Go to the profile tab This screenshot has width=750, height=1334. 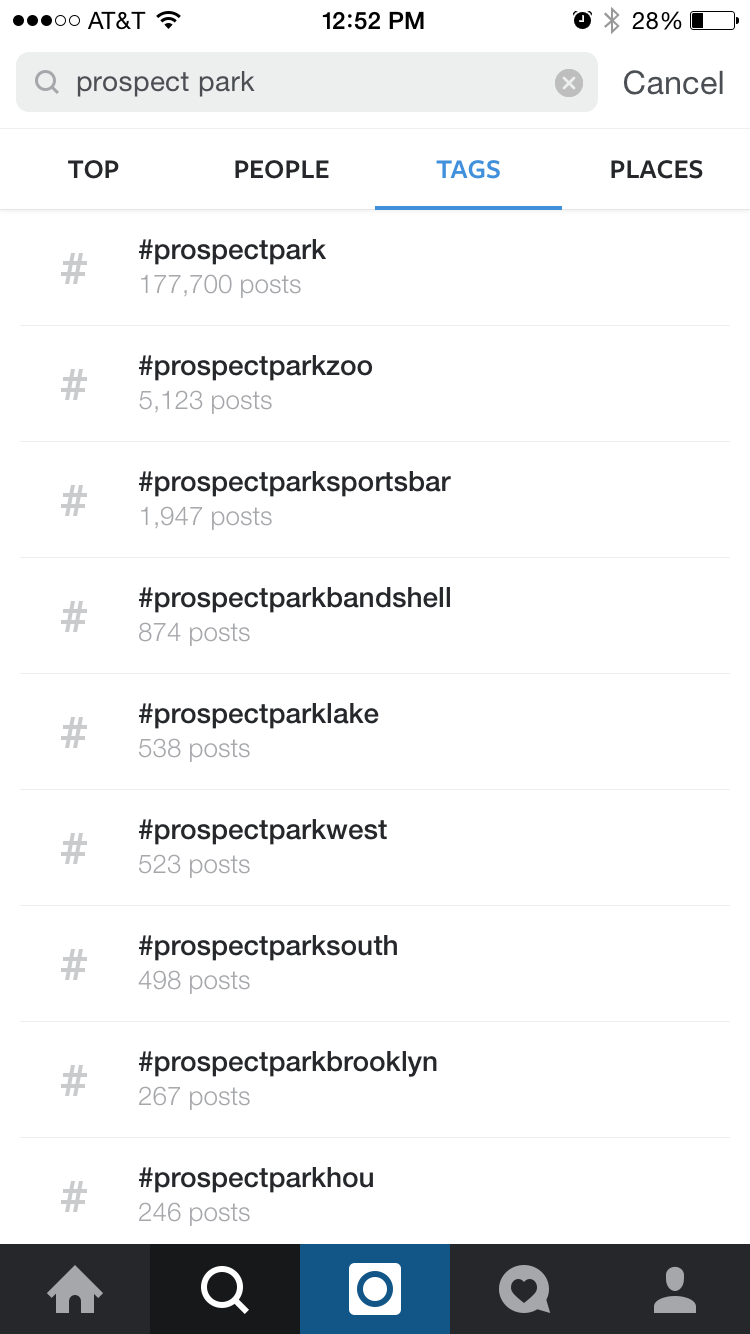(x=675, y=1289)
